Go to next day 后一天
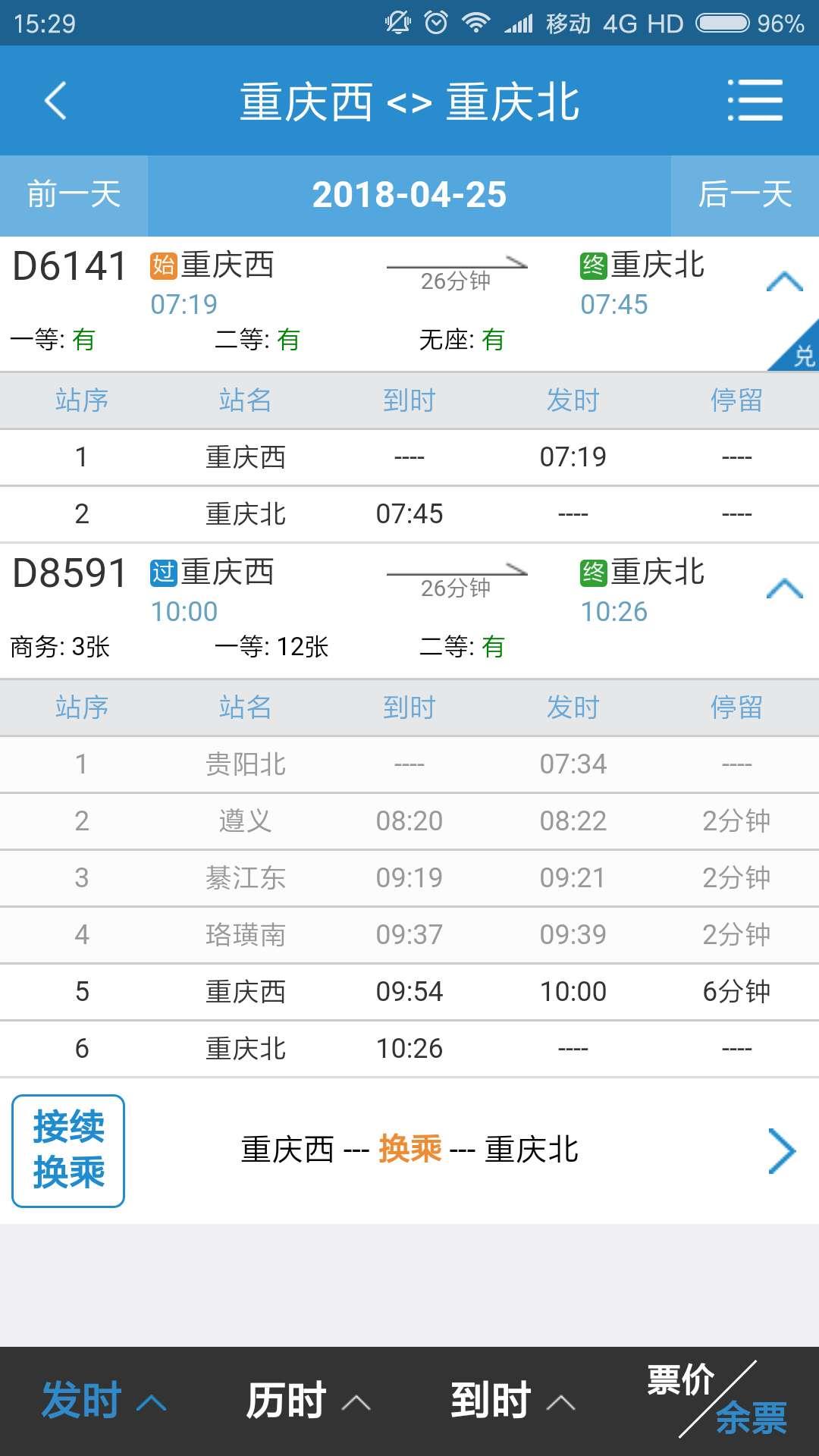819x1456 pixels. click(745, 195)
